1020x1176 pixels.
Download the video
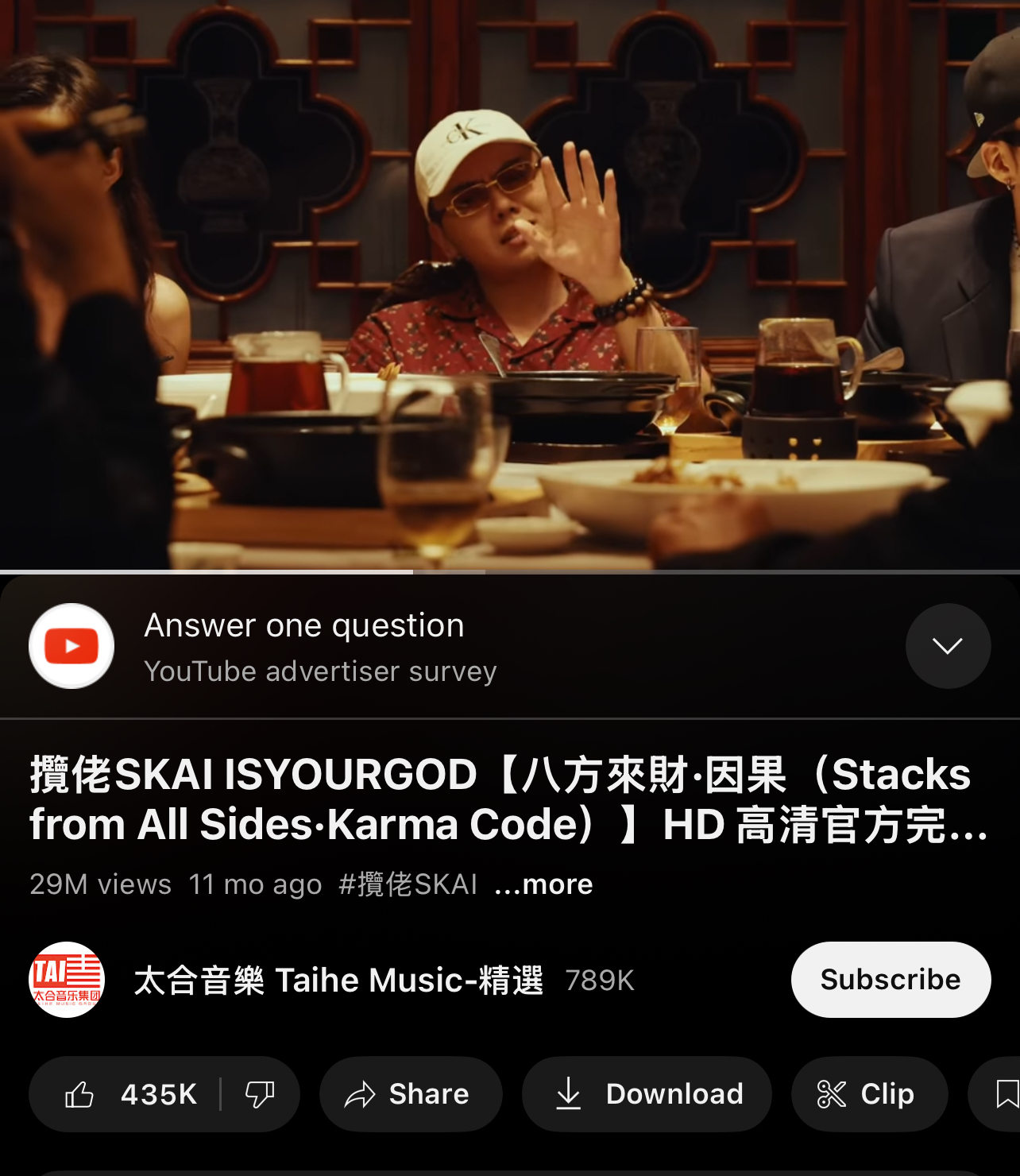pos(647,1094)
